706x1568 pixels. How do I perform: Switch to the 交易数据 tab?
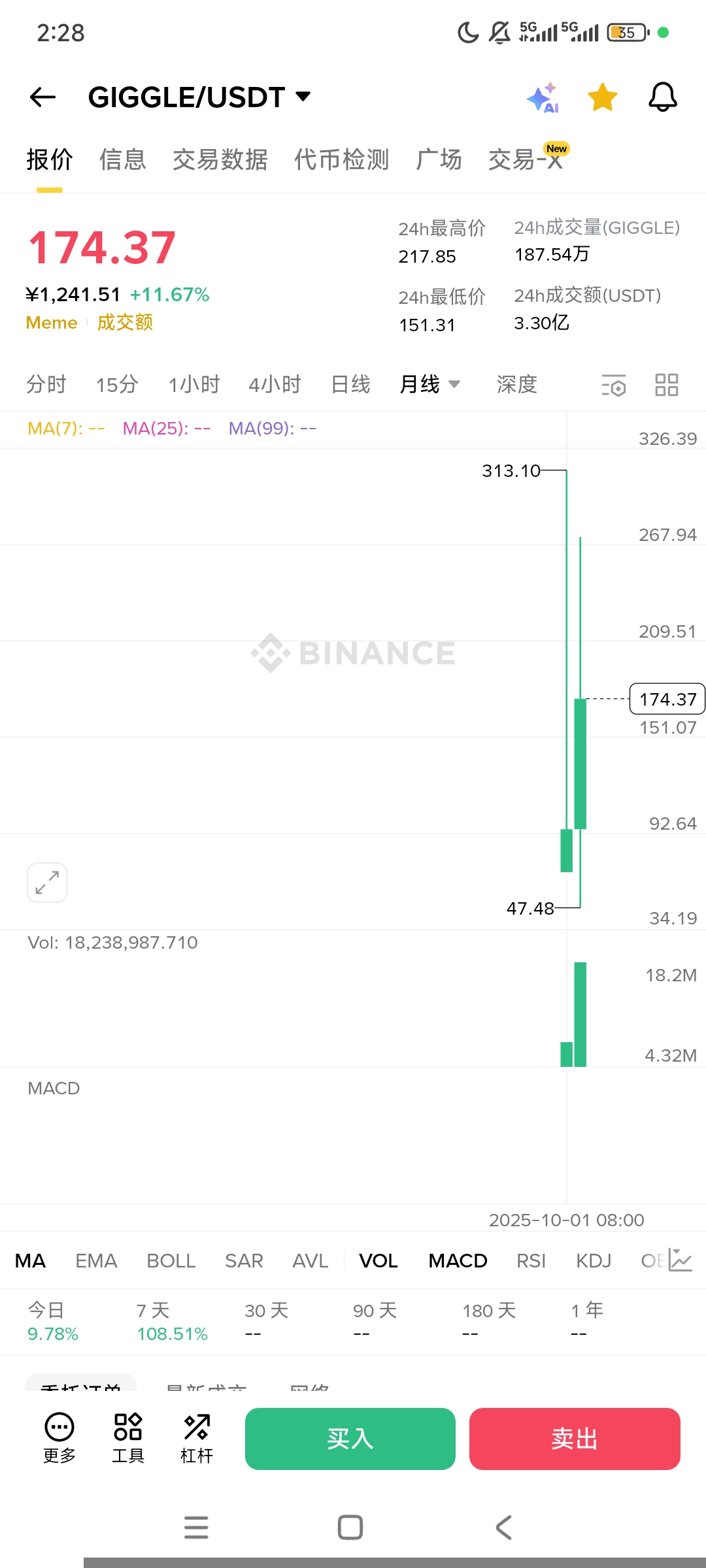point(220,159)
